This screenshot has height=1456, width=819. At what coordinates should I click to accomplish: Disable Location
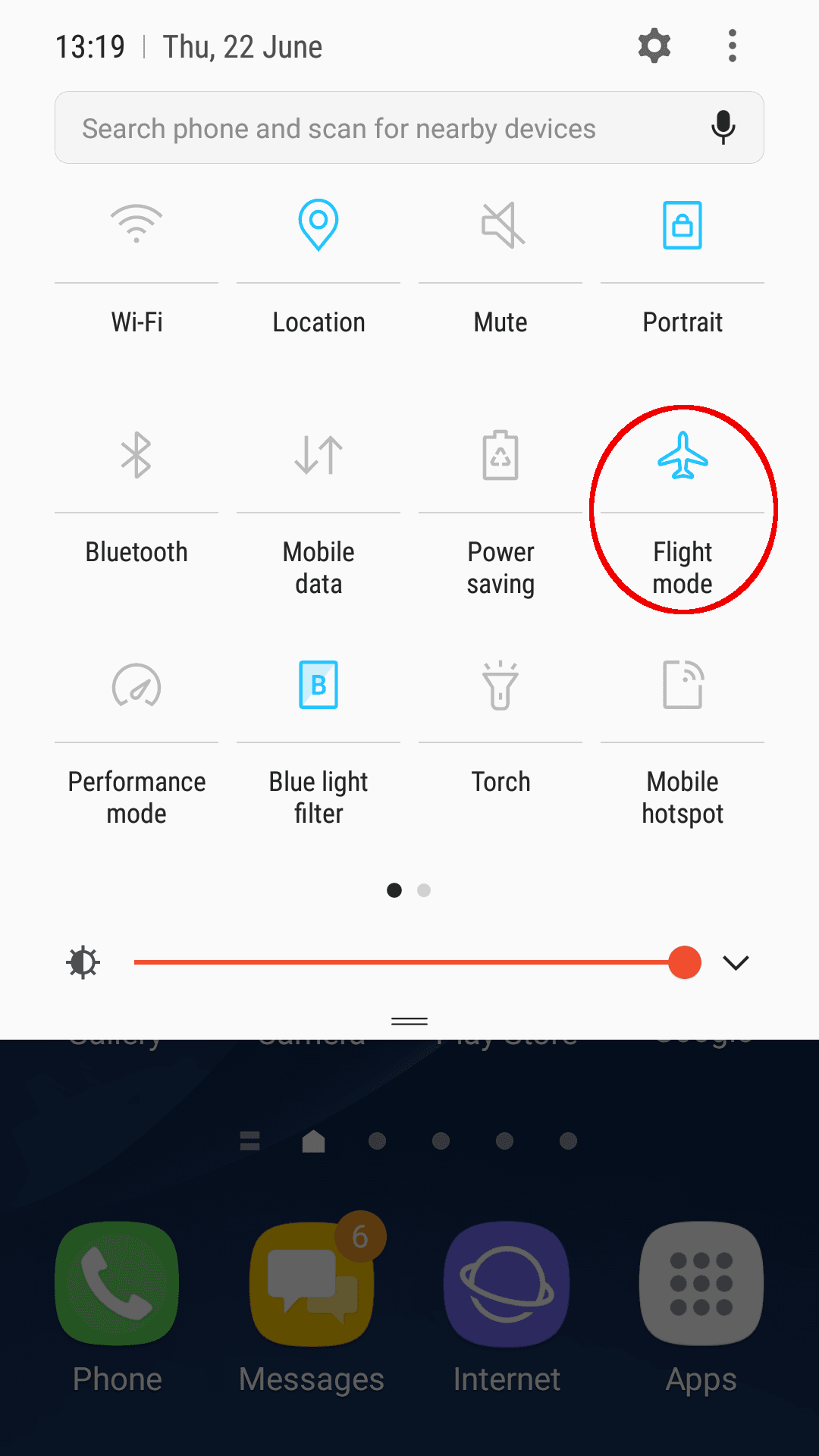point(318,224)
